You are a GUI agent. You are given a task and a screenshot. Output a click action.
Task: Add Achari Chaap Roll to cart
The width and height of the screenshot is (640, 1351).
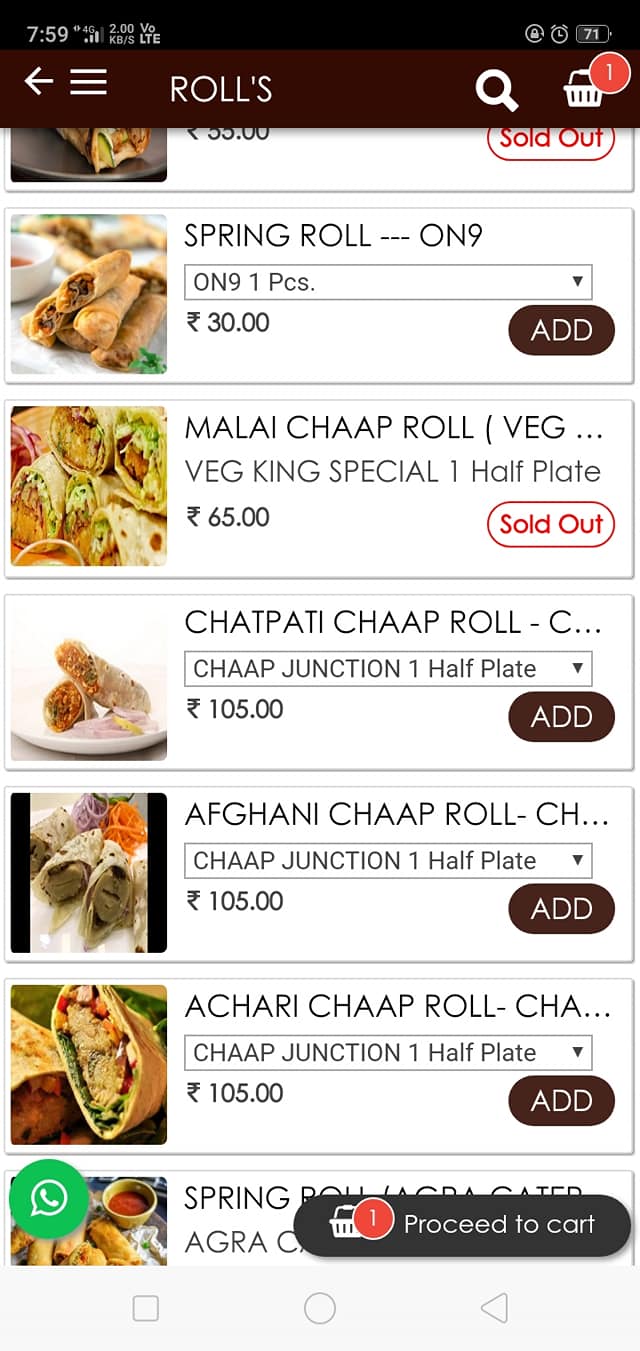click(561, 1100)
